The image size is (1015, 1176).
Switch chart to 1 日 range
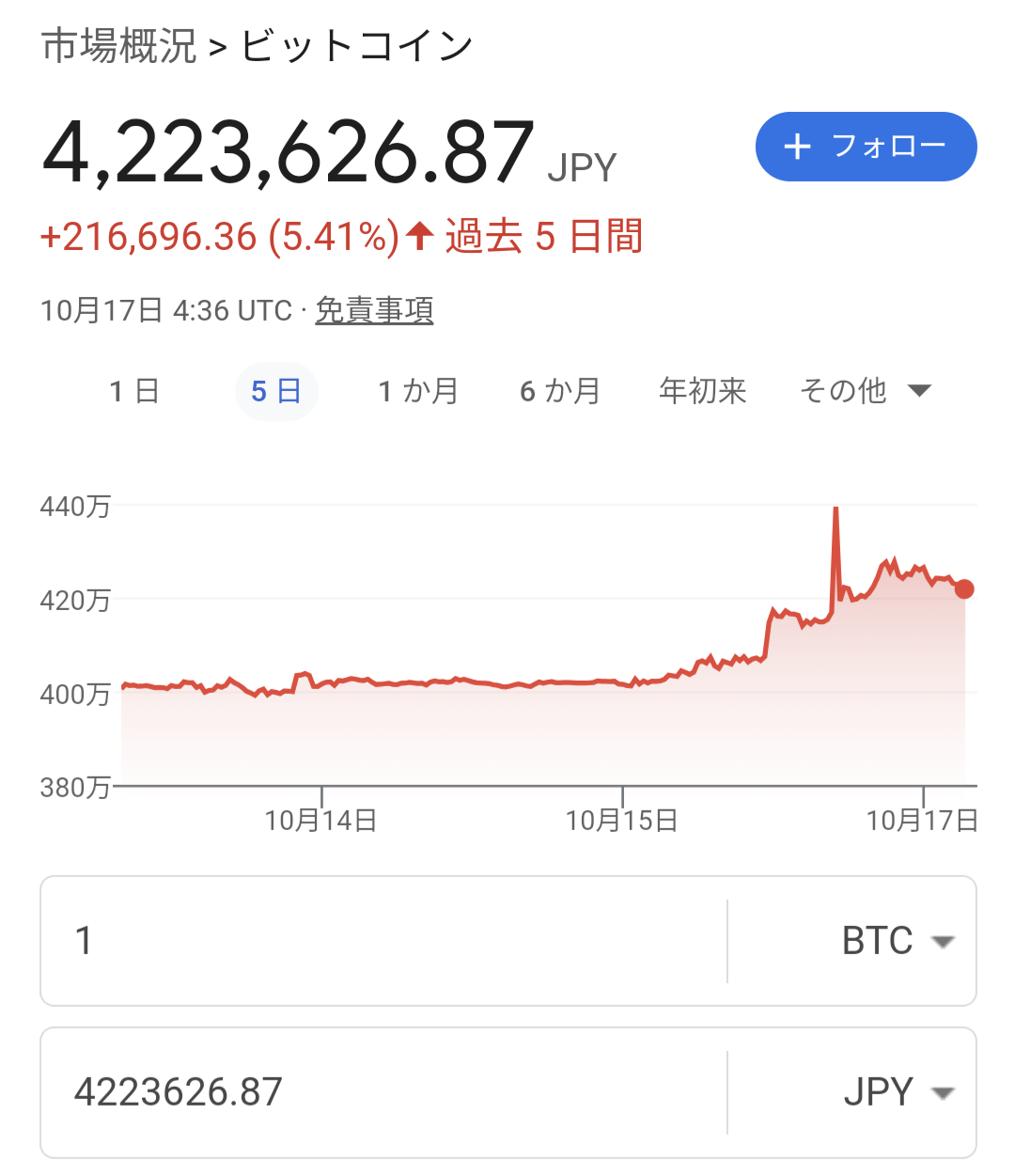click(134, 391)
